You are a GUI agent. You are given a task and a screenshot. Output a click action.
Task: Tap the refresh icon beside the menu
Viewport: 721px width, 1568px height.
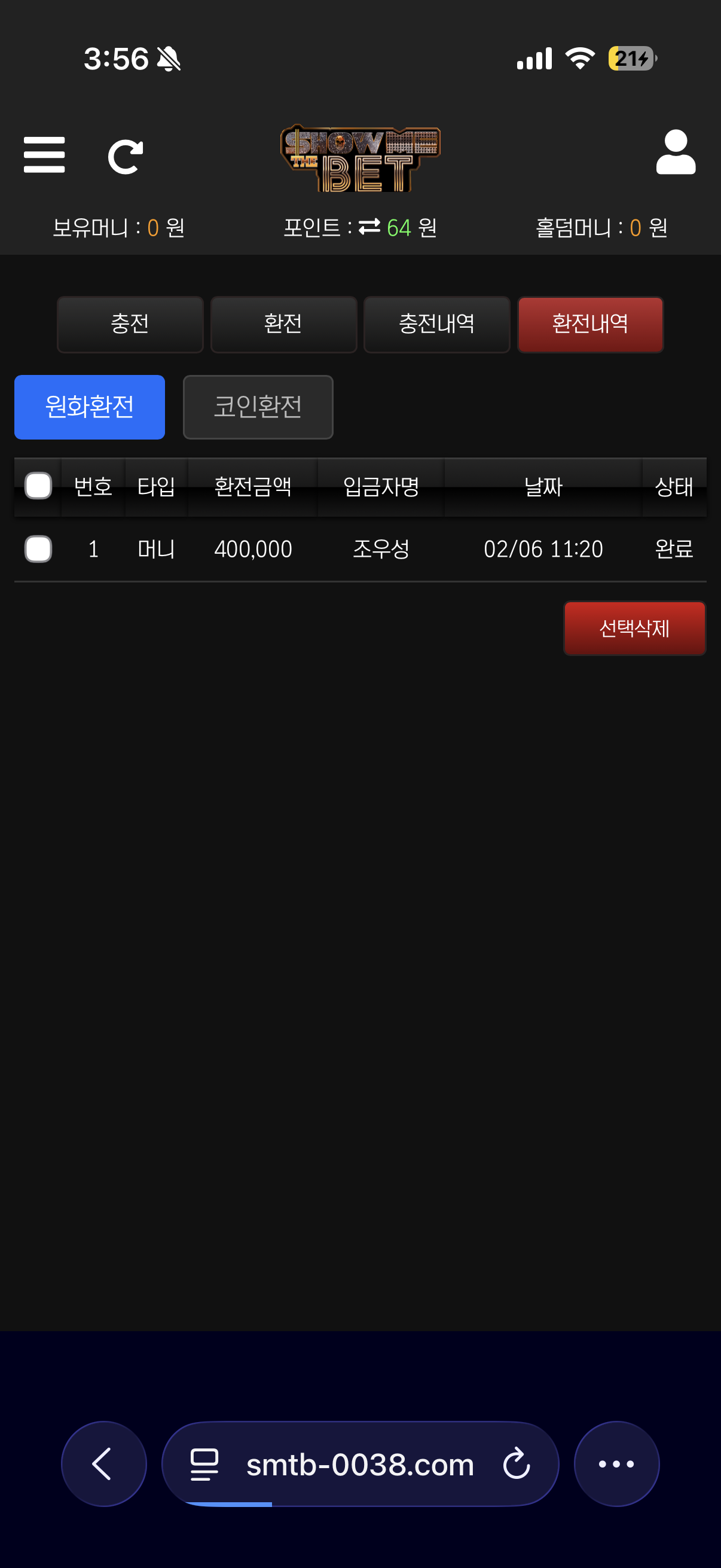point(126,157)
